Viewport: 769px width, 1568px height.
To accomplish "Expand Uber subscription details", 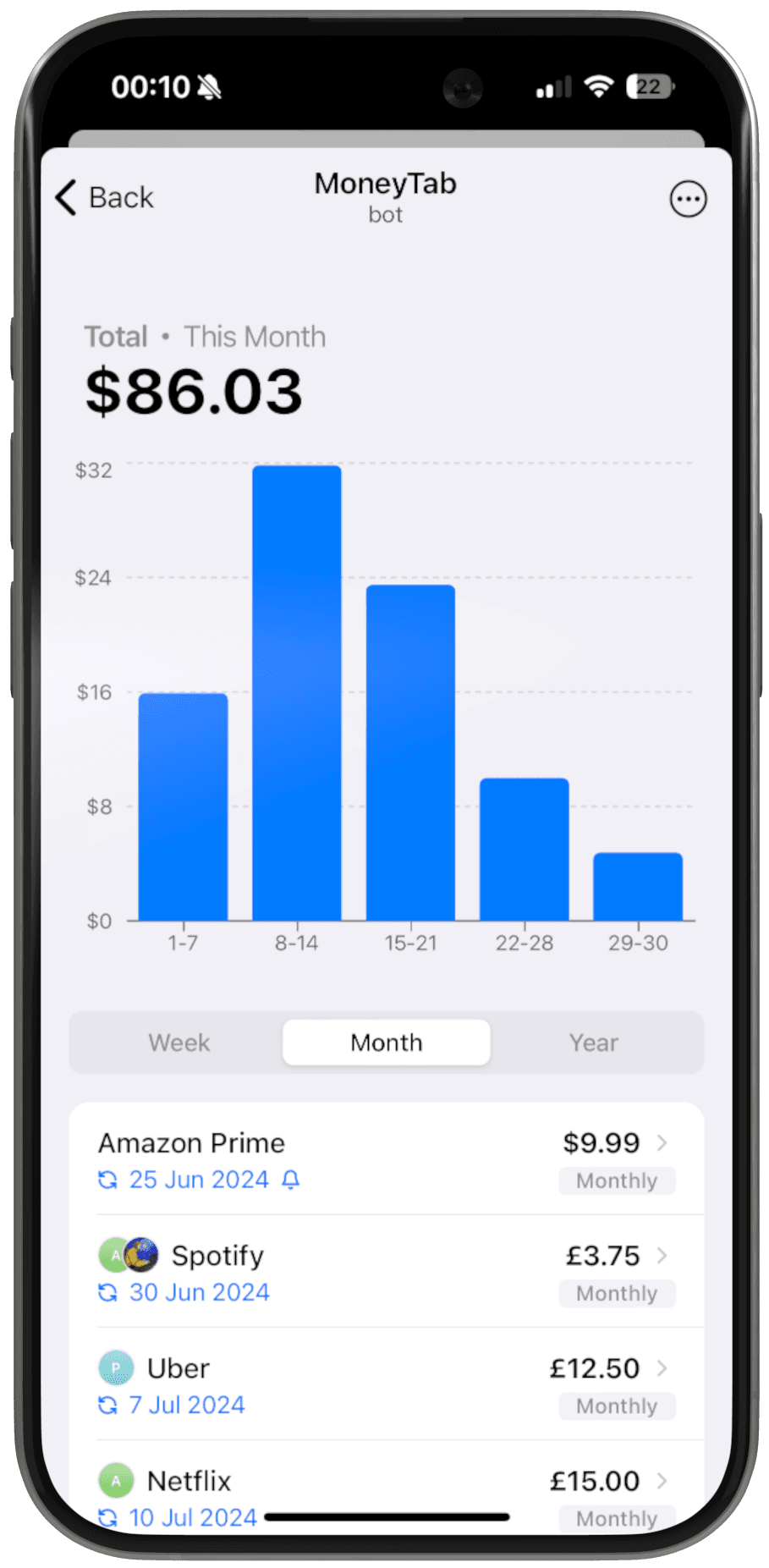I will pos(666,1367).
